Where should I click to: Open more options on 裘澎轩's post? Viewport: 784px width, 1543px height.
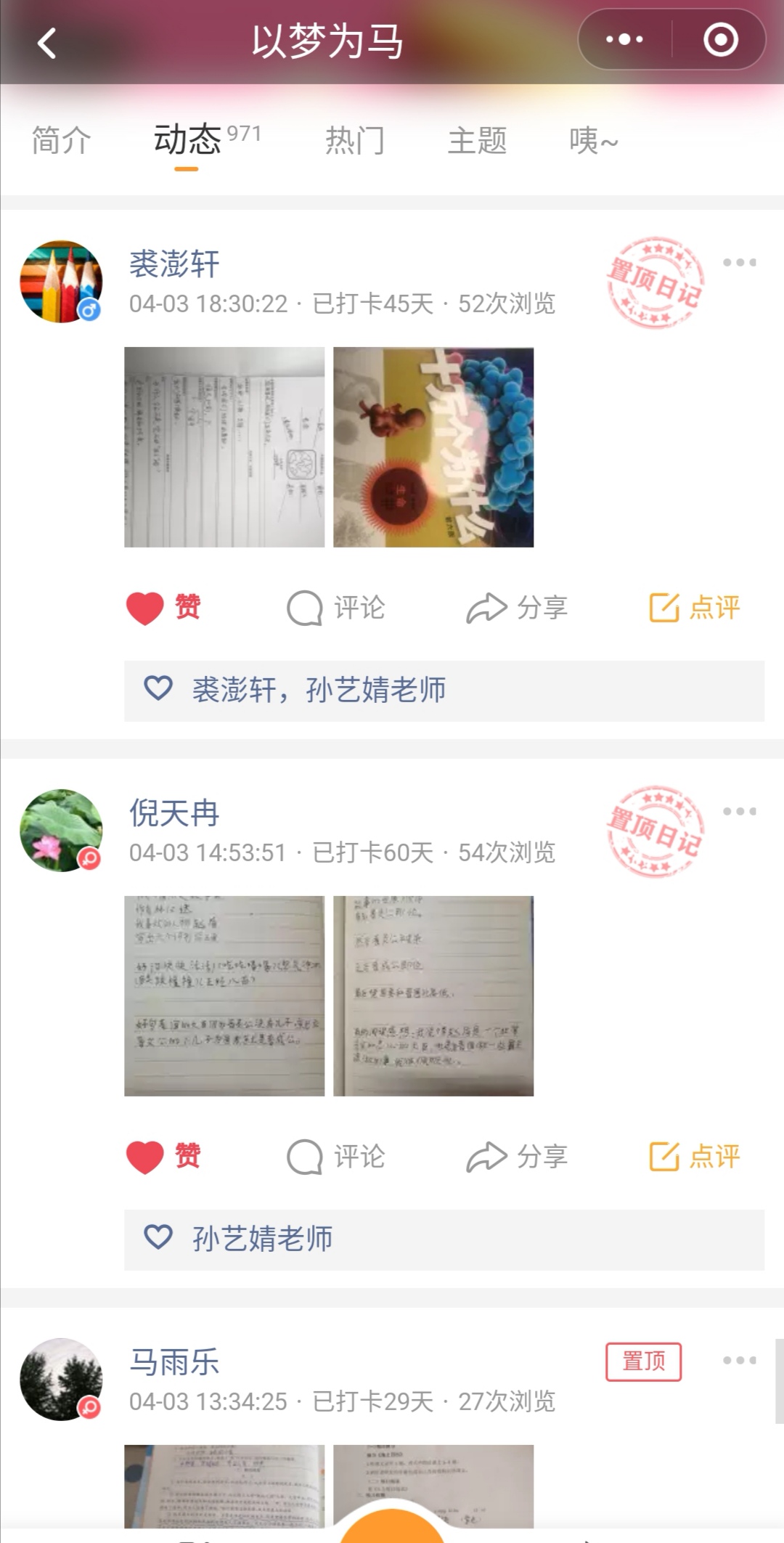coord(739,262)
